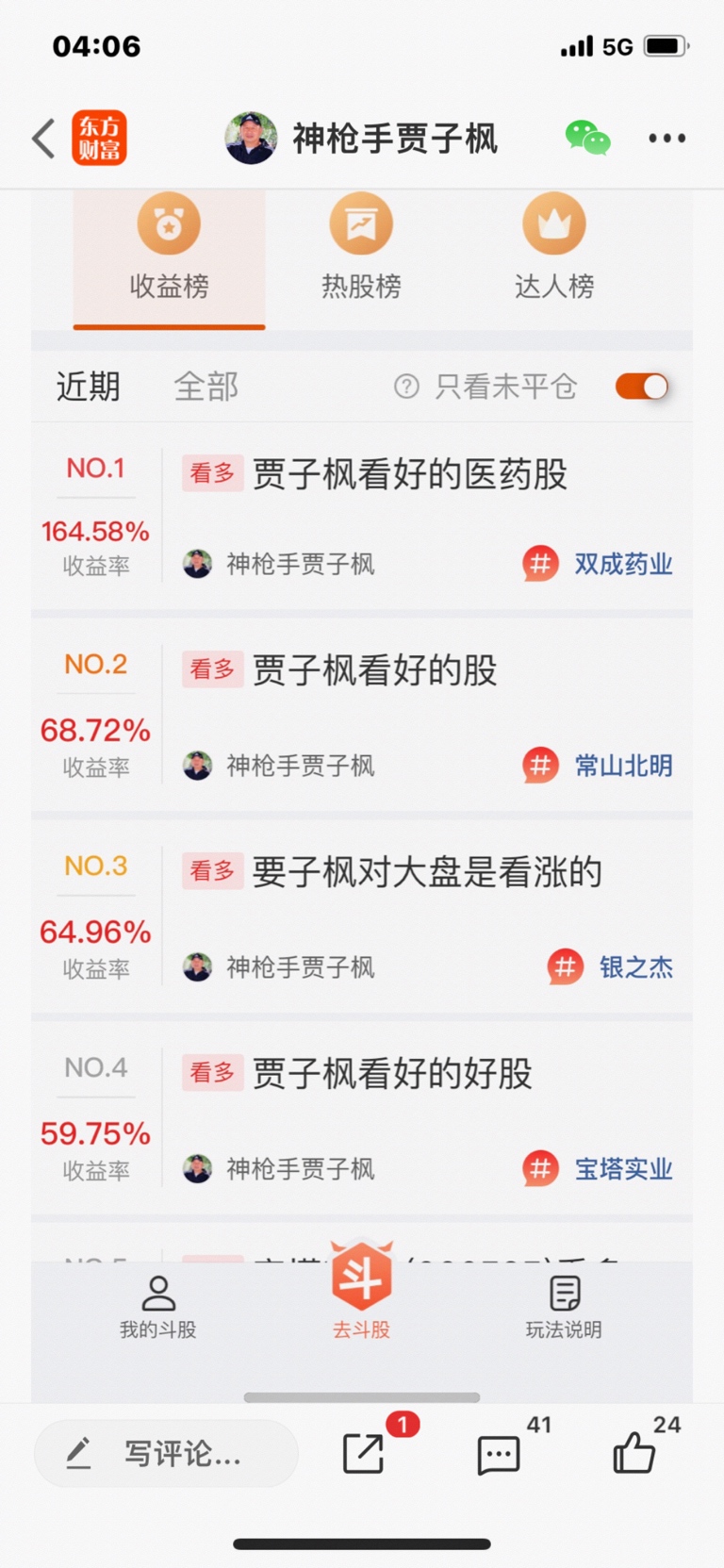Switch to the 达人榜 tab
724x1568 pixels.
pyautogui.click(x=554, y=247)
